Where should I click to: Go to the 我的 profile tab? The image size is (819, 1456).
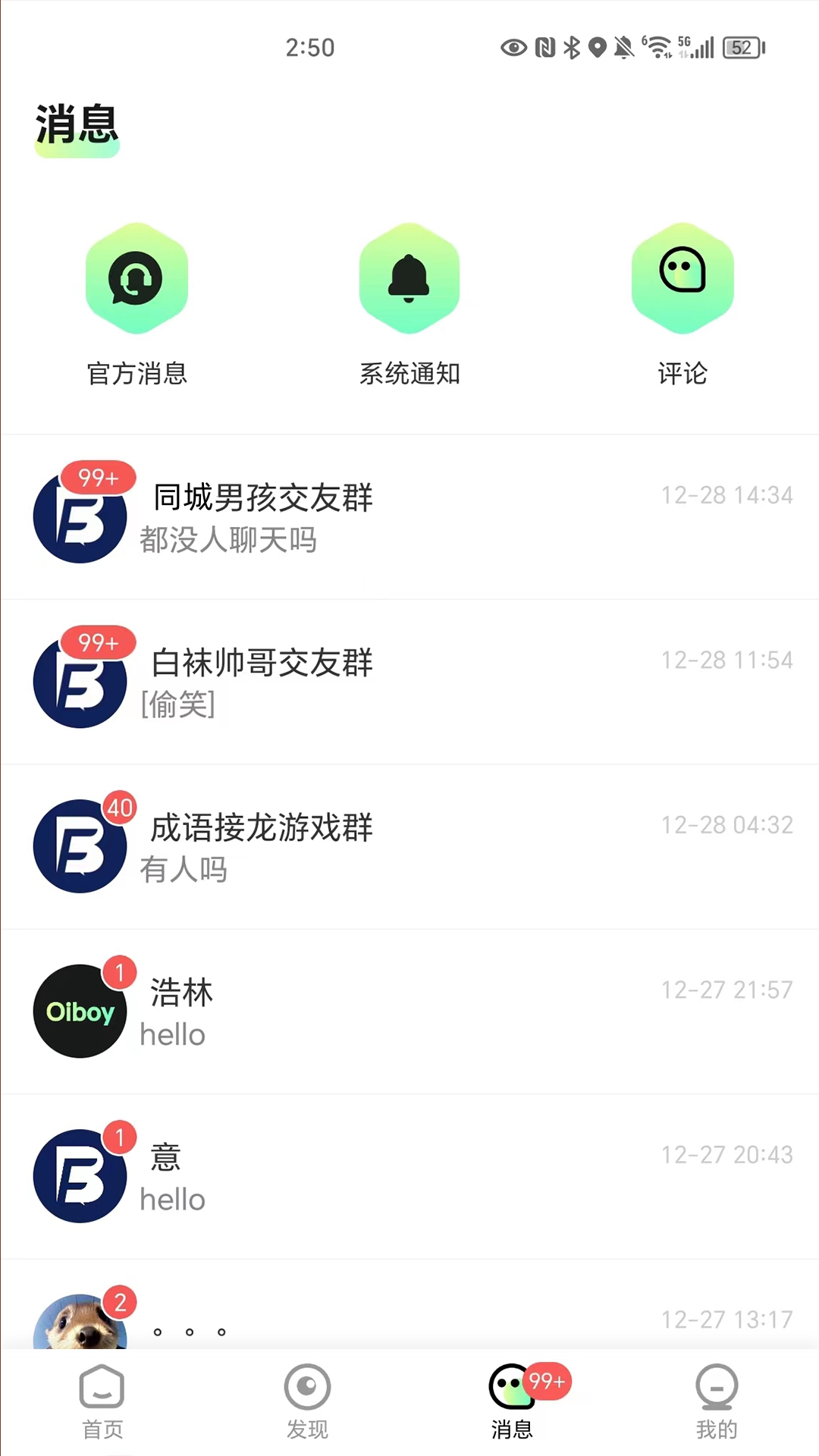click(717, 1403)
